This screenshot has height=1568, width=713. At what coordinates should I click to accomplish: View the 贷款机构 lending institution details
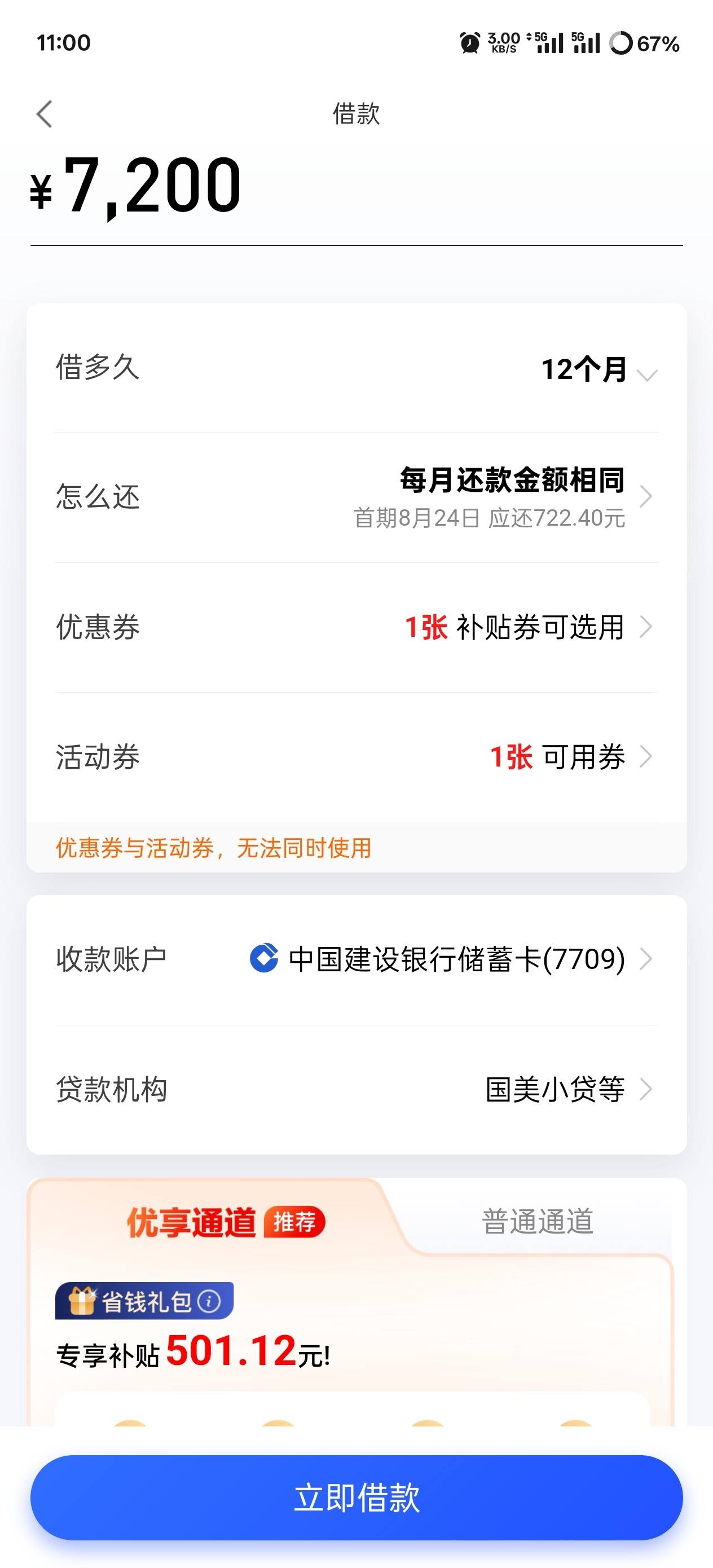pyautogui.click(x=356, y=1090)
